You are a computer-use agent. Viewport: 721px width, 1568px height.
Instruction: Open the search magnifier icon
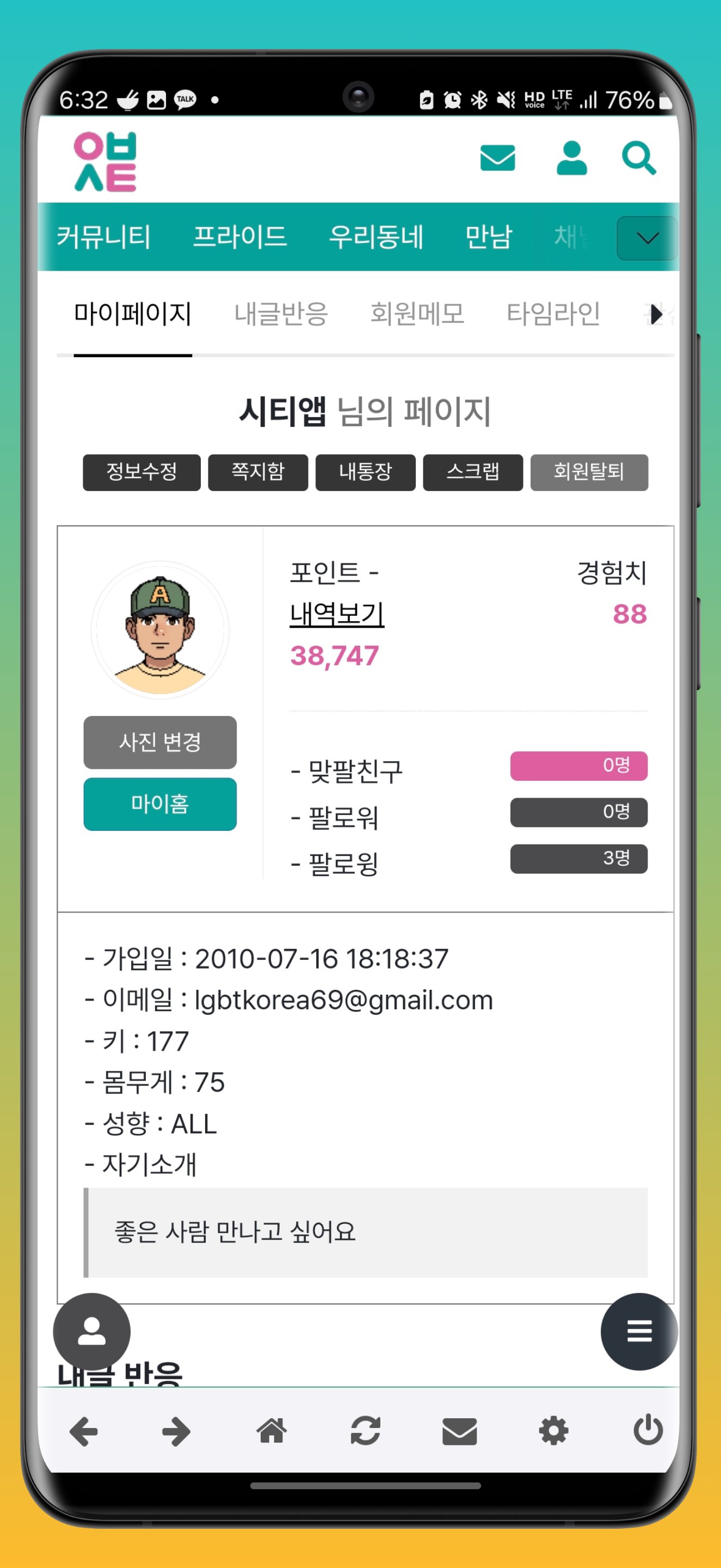(638, 158)
